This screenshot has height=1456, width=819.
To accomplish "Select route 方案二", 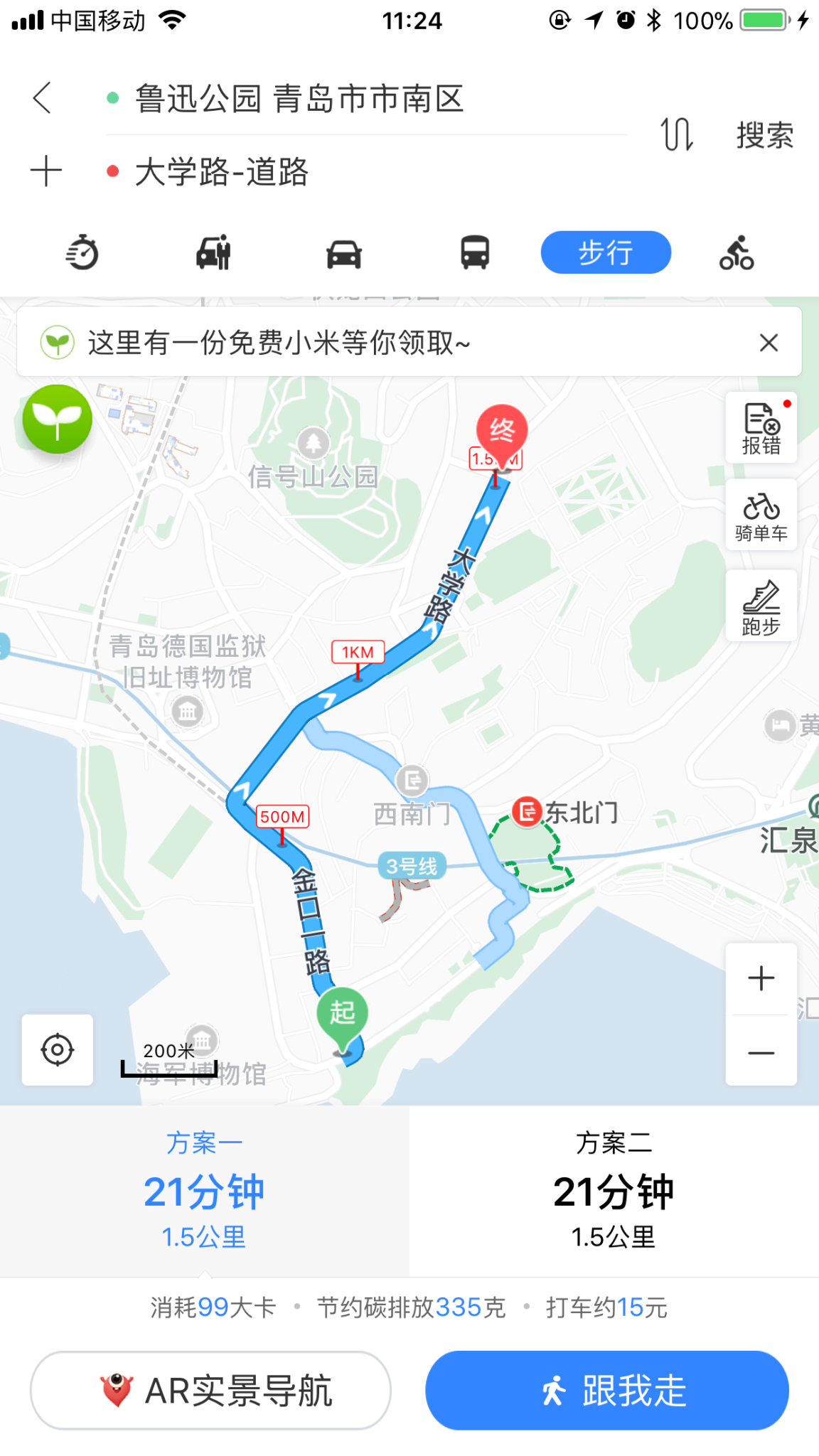I will pos(614,1190).
